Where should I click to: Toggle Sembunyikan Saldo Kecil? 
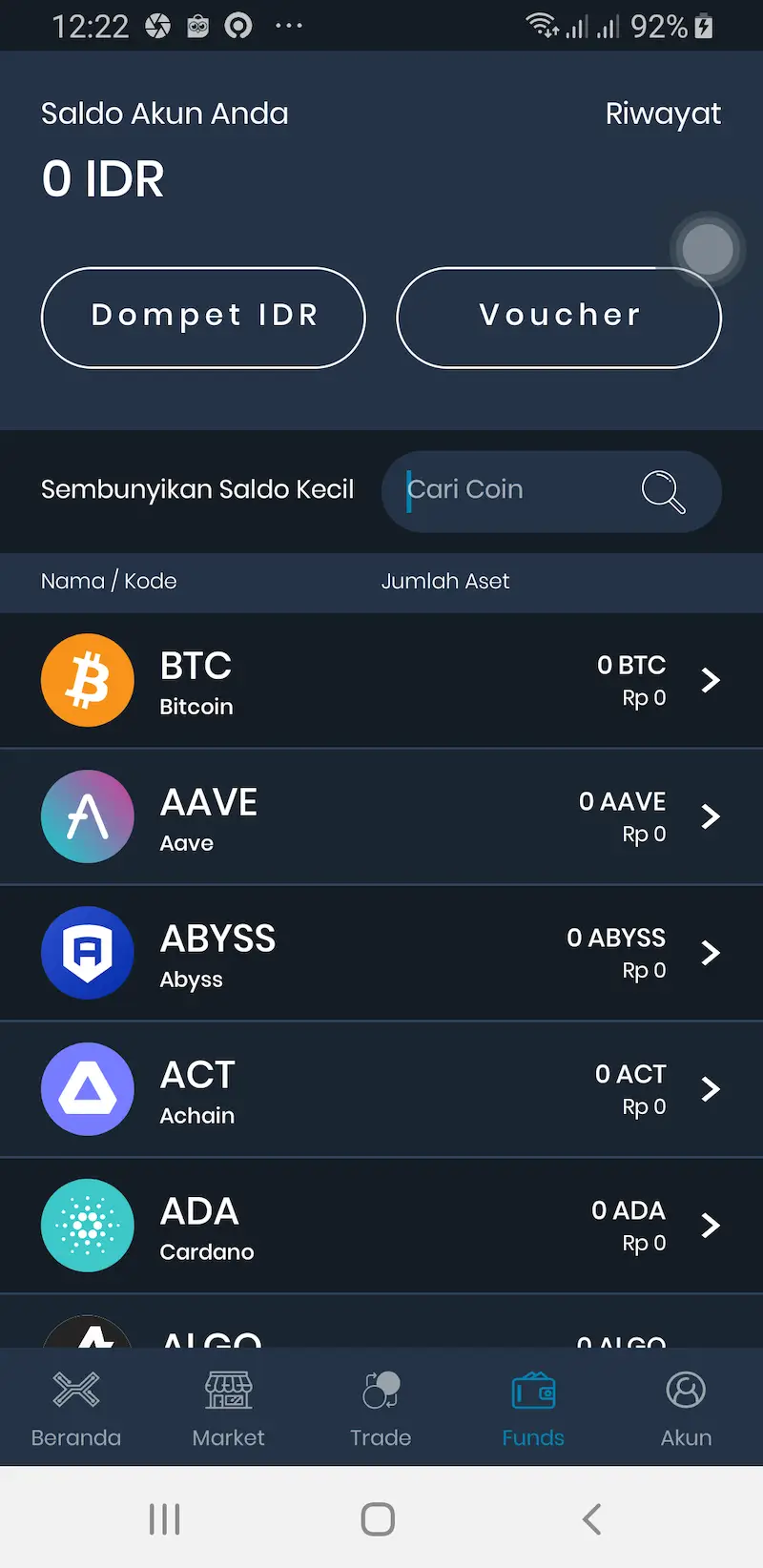click(x=197, y=489)
